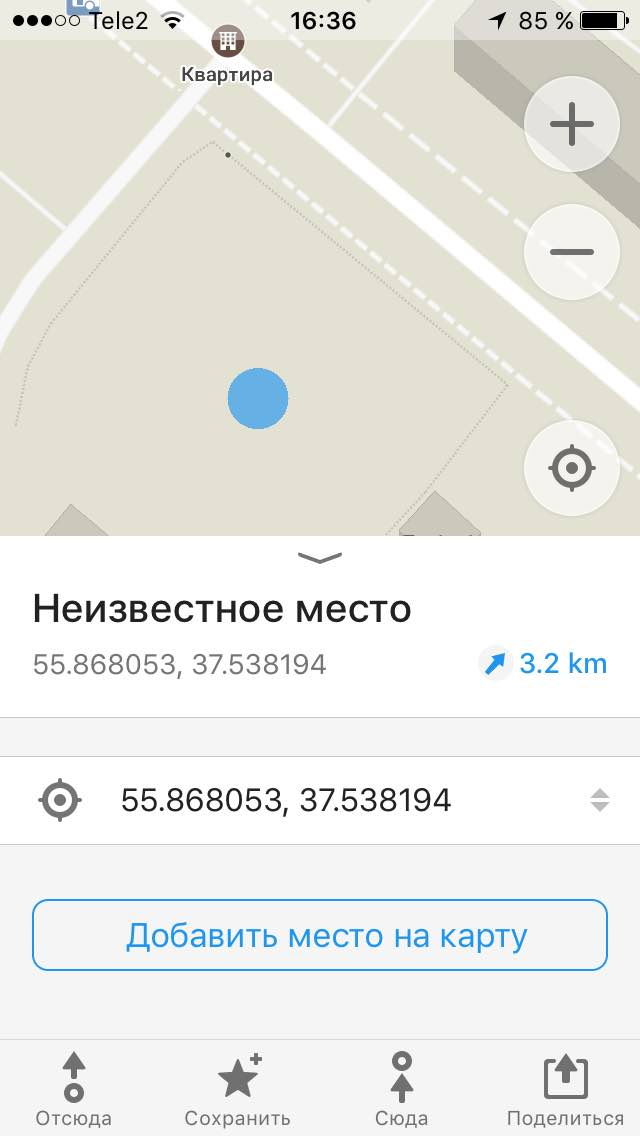Change coordinates format in the coordinates row
Viewport: 640px width, 1136px height.
[x=599, y=800]
